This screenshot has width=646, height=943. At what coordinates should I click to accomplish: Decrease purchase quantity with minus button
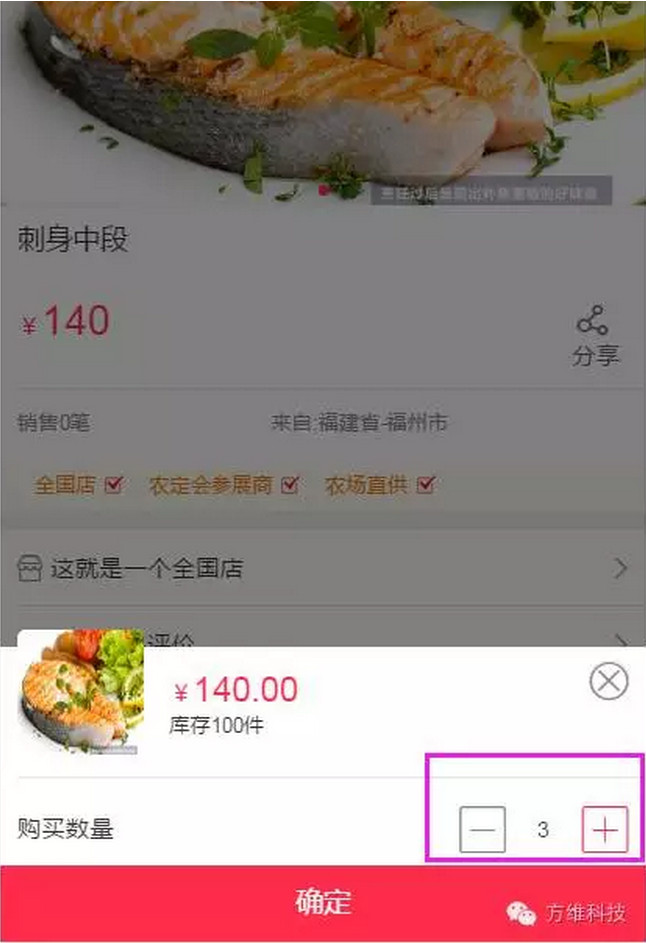pyautogui.click(x=483, y=830)
